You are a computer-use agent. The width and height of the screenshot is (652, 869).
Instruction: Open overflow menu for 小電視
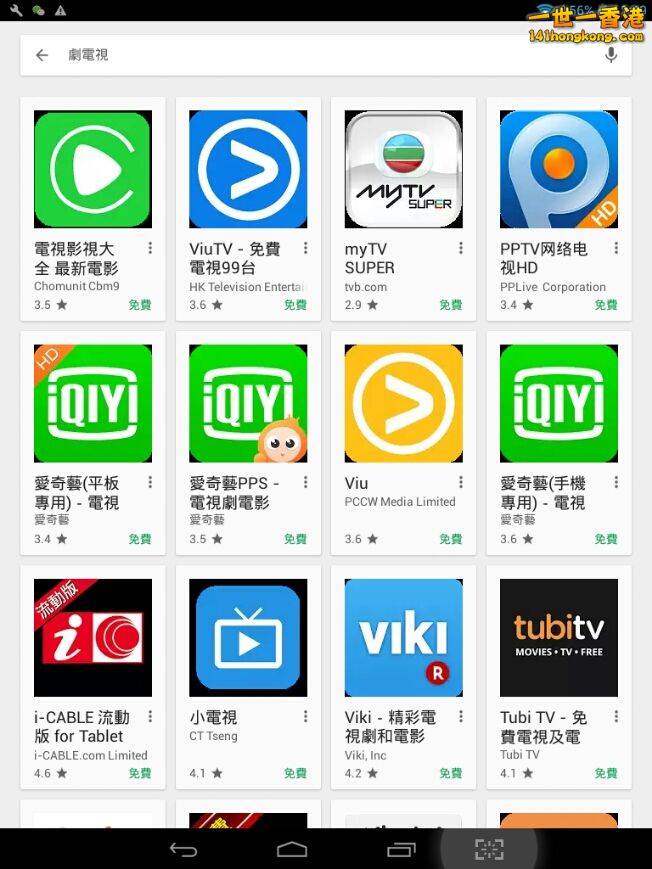(306, 717)
